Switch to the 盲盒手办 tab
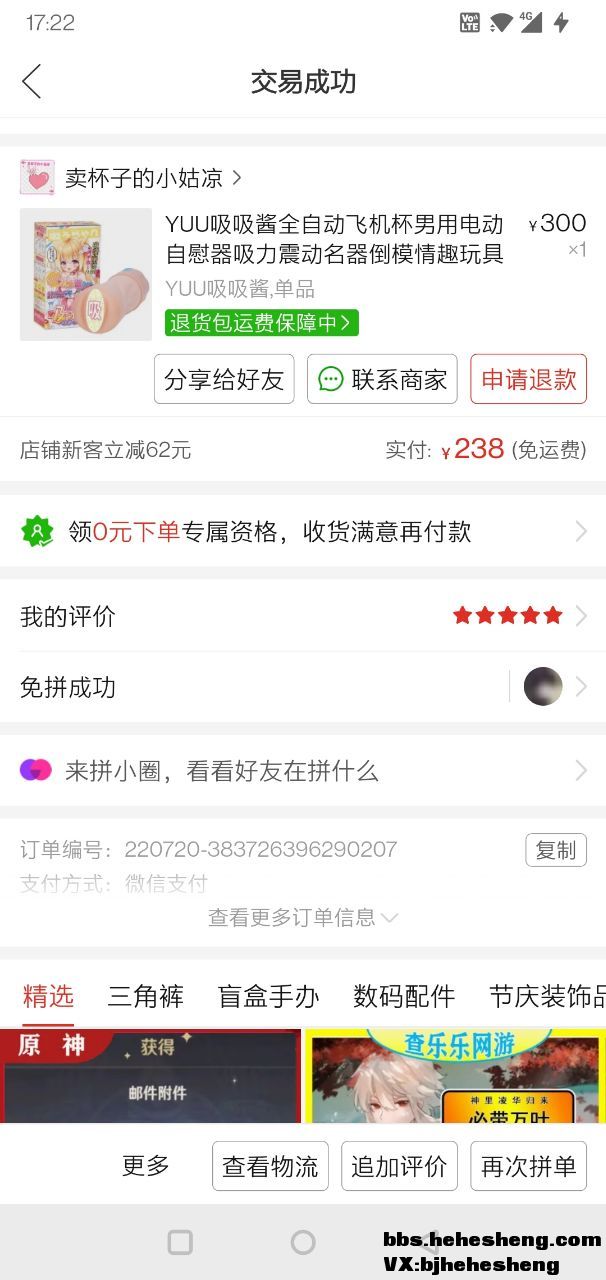Screen dimensions: 606x1280 (x=268, y=997)
